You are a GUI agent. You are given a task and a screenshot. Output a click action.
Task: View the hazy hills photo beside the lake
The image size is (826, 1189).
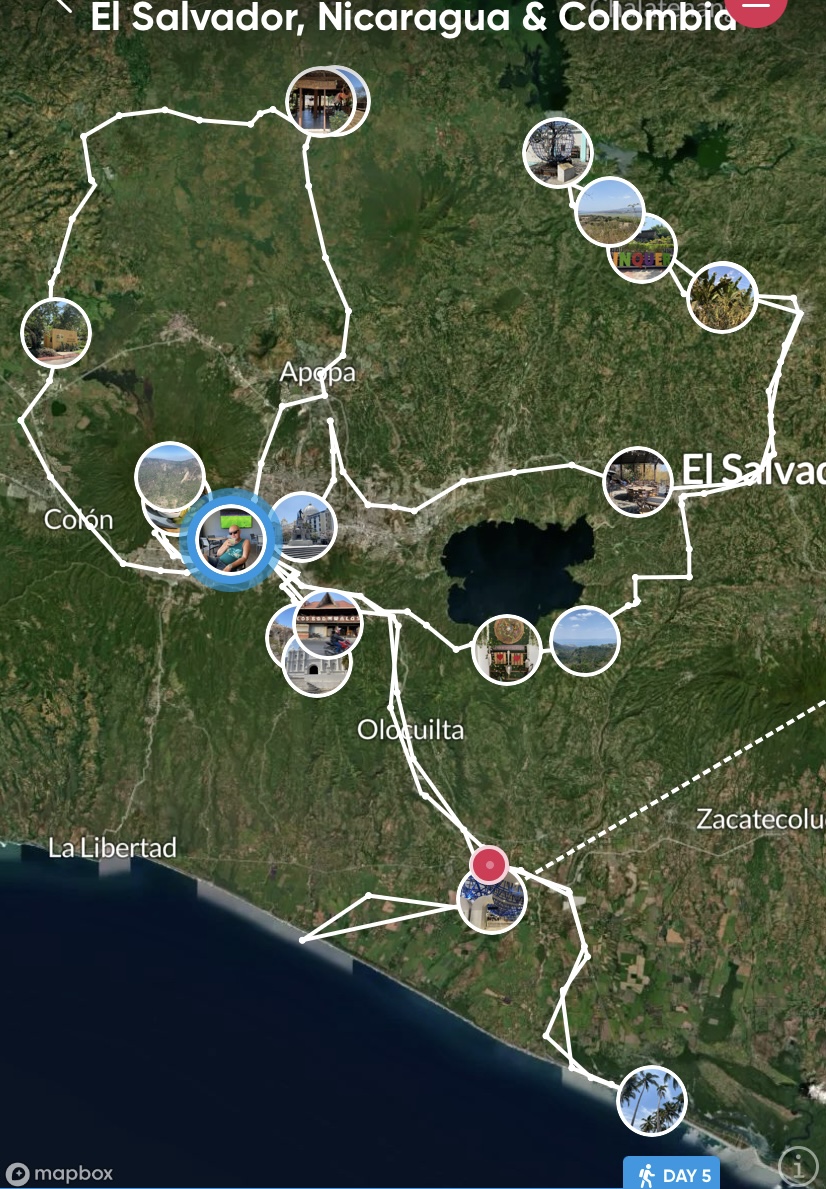click(585, 641)
